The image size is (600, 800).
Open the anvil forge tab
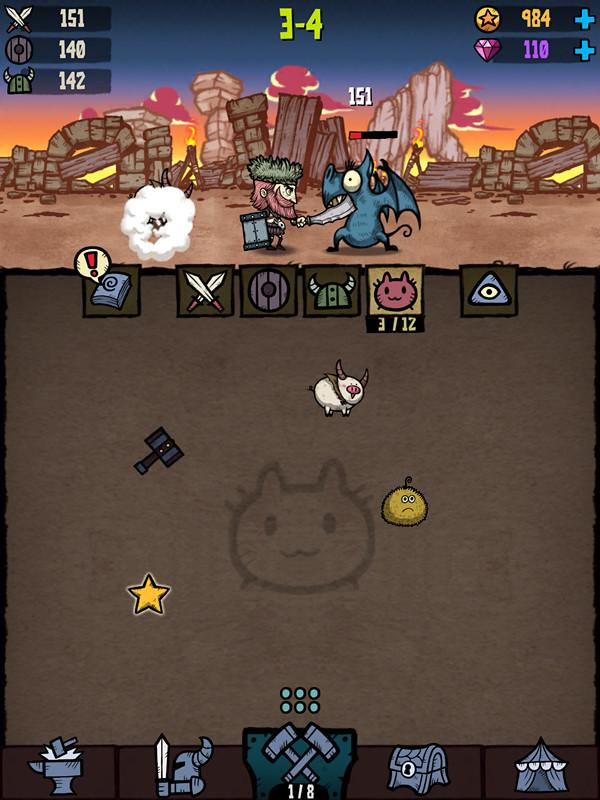(x=57, y=767)
